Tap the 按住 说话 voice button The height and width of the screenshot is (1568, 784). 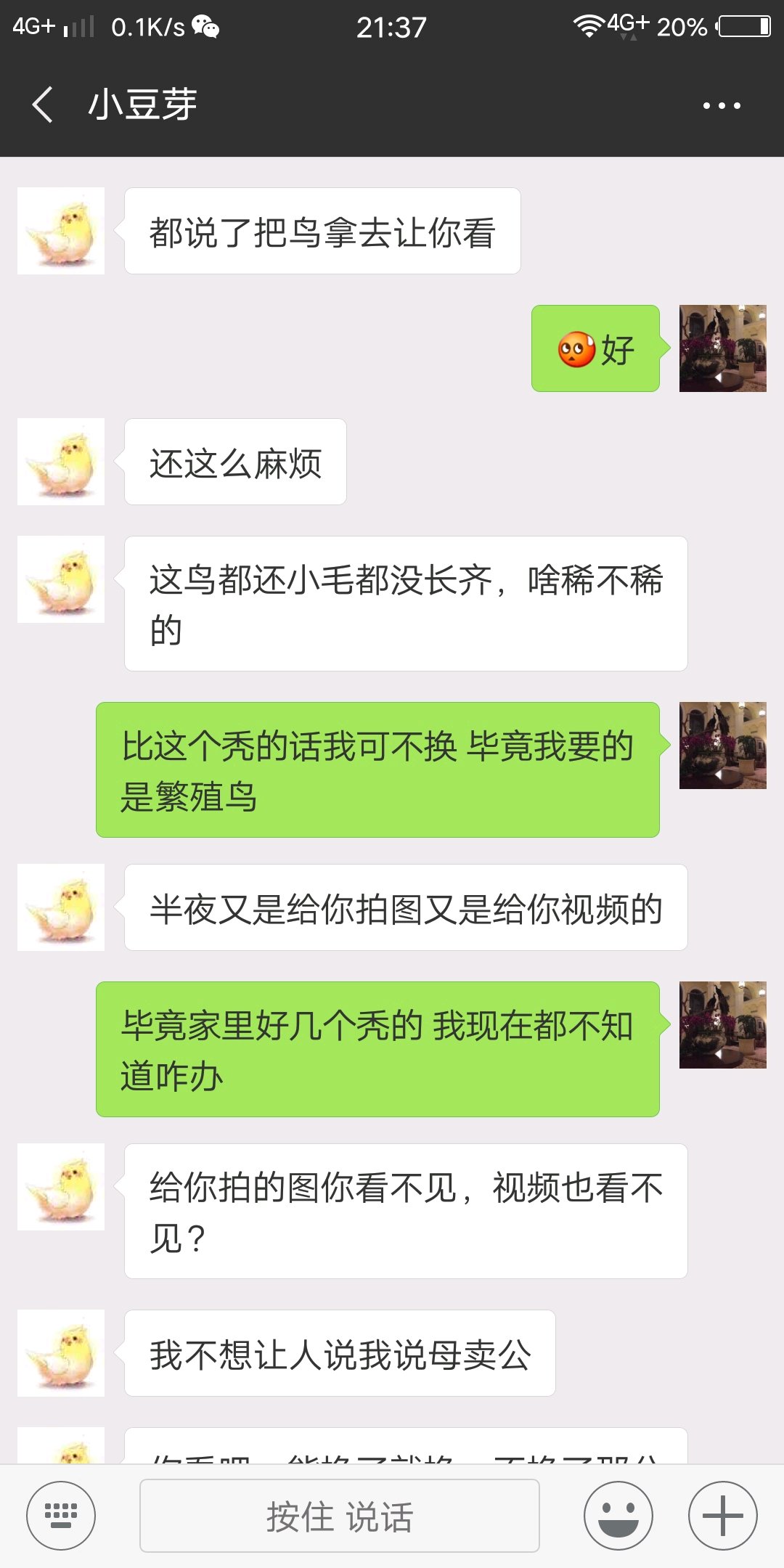(x=340, y=1516)
